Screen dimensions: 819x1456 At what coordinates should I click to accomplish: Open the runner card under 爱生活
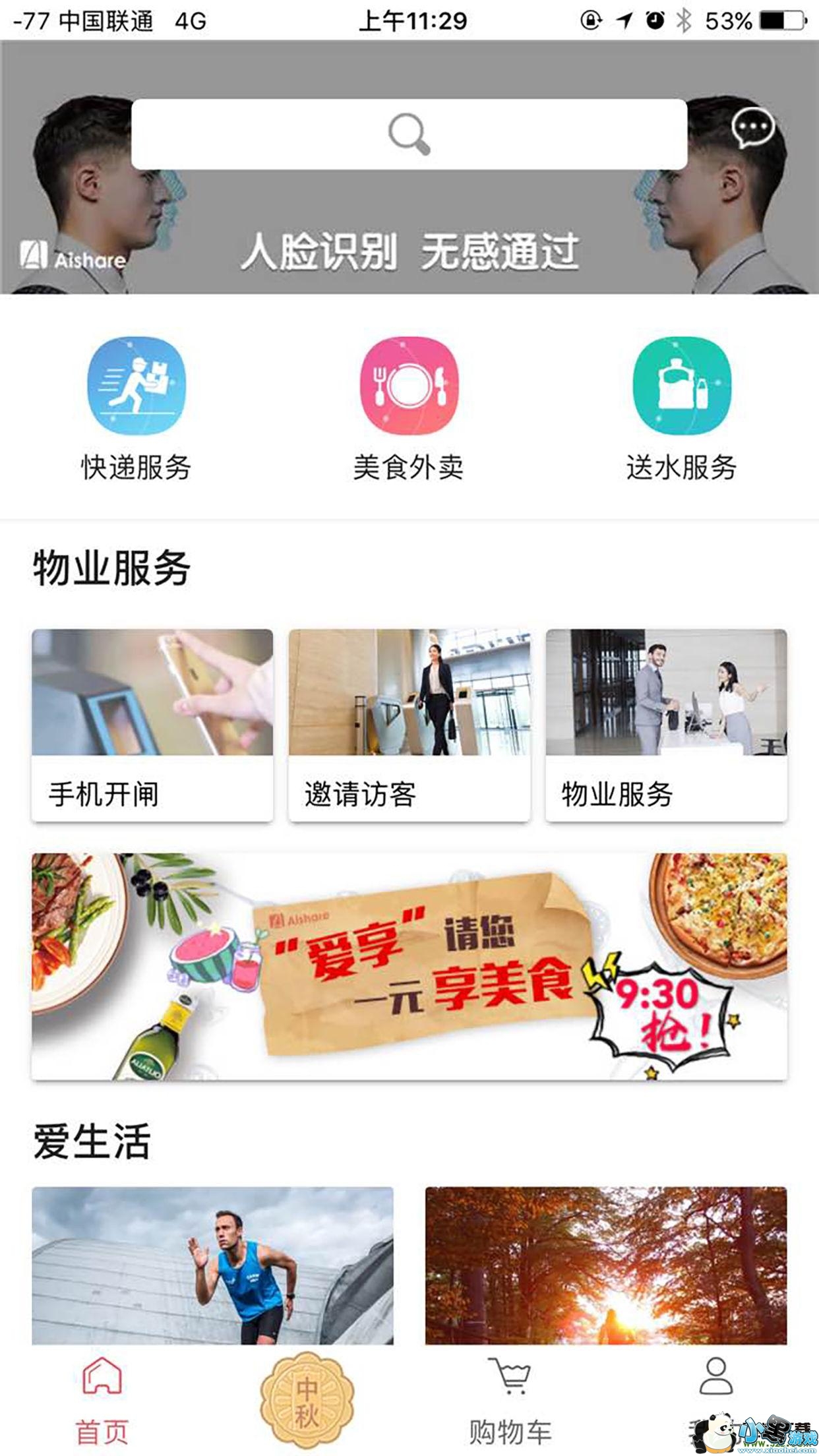(x=212, y=1265)
